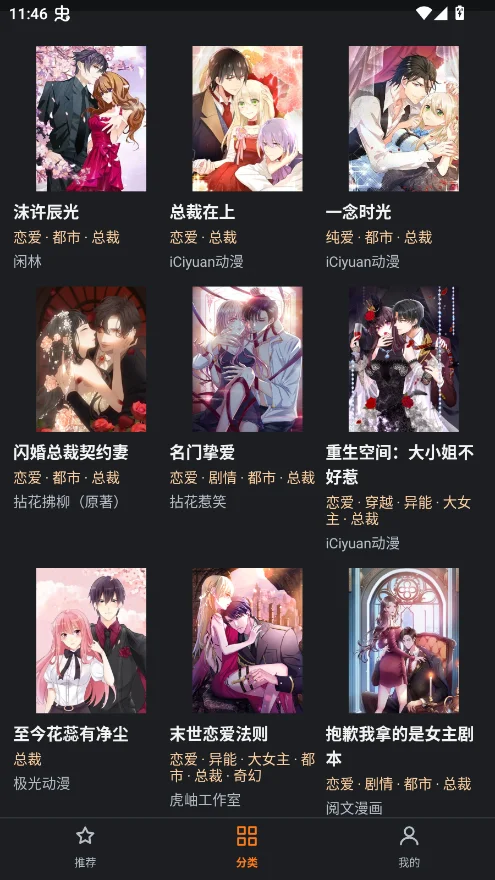Select the 分类 tab

(x=247, y=847)
